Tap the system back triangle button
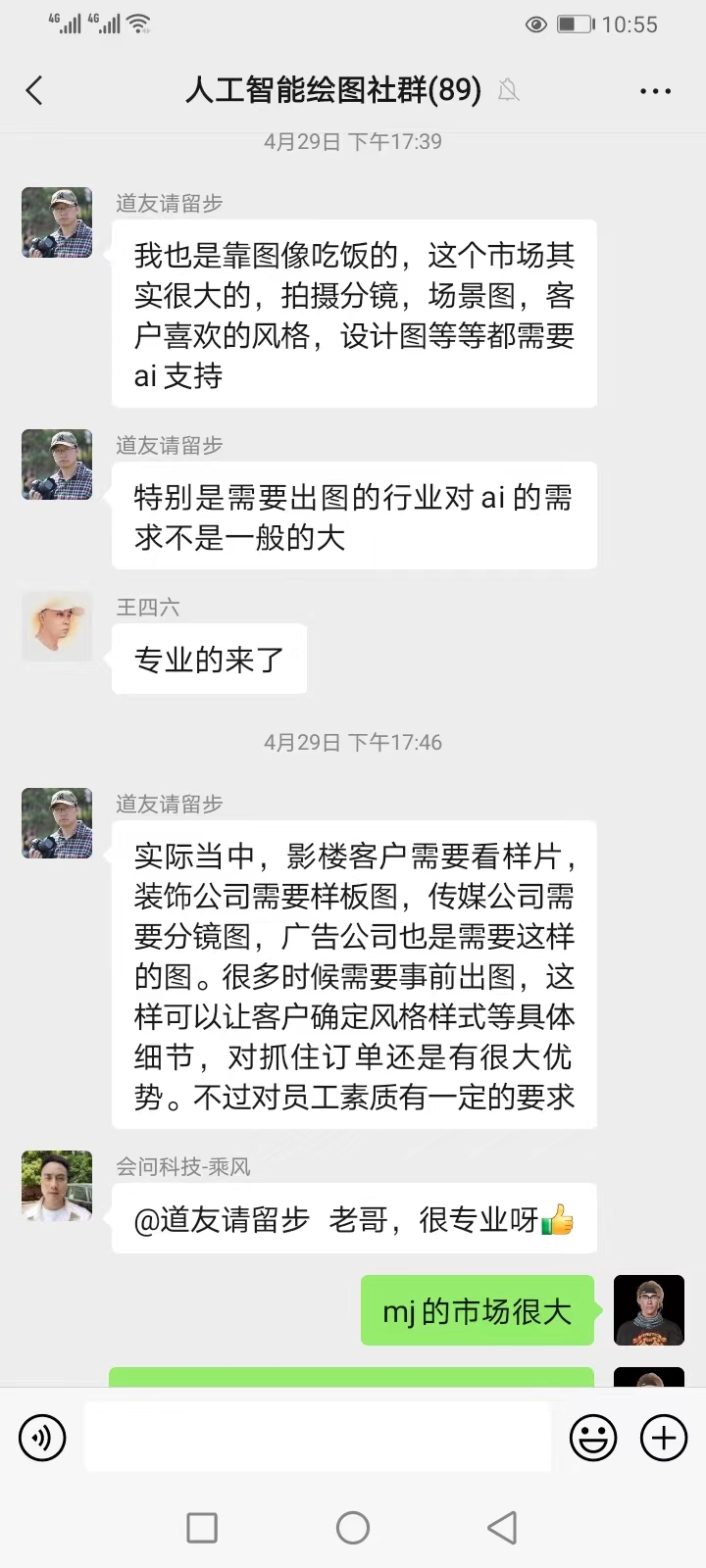706x1568 pixels. coord(502,1527)
